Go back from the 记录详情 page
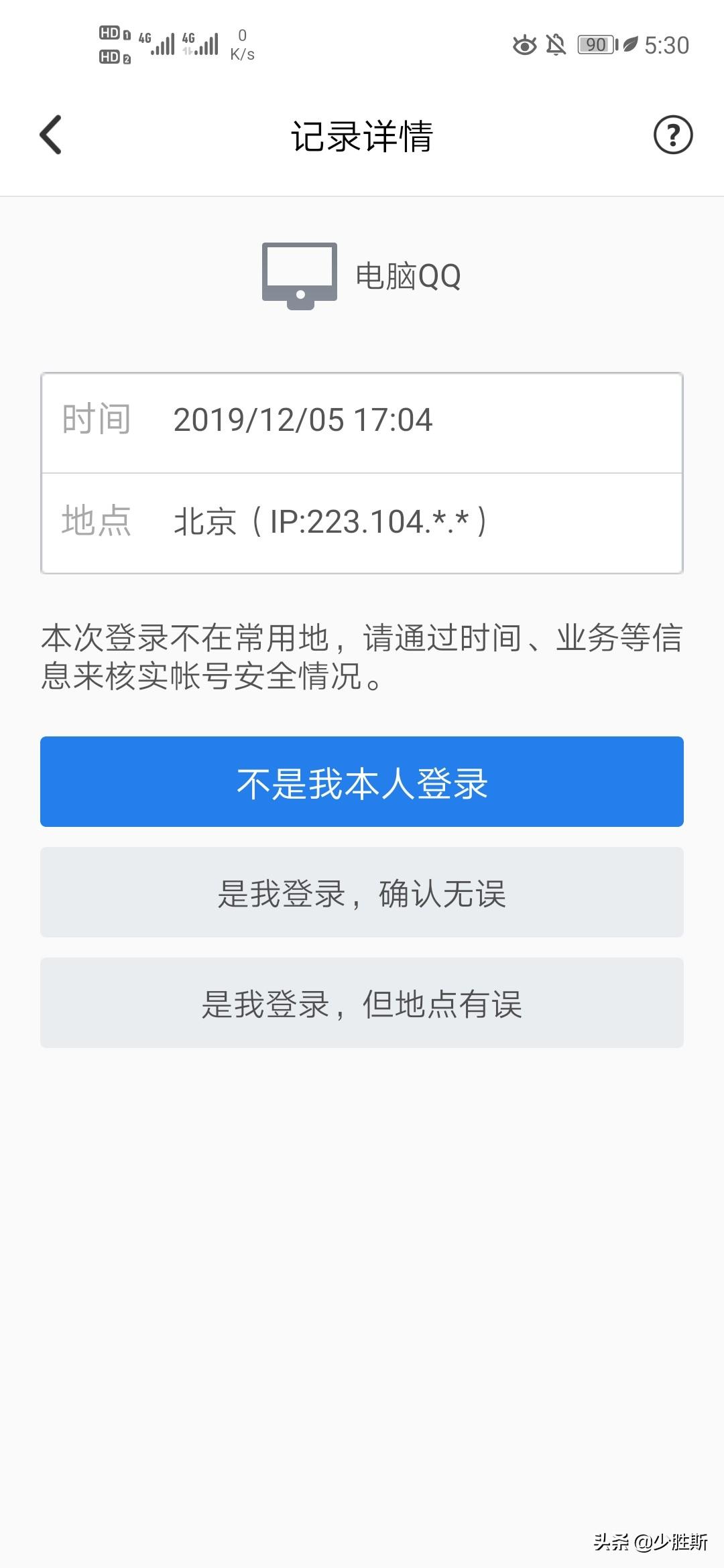The image size is (724, 1568). [x=51, y=135]
